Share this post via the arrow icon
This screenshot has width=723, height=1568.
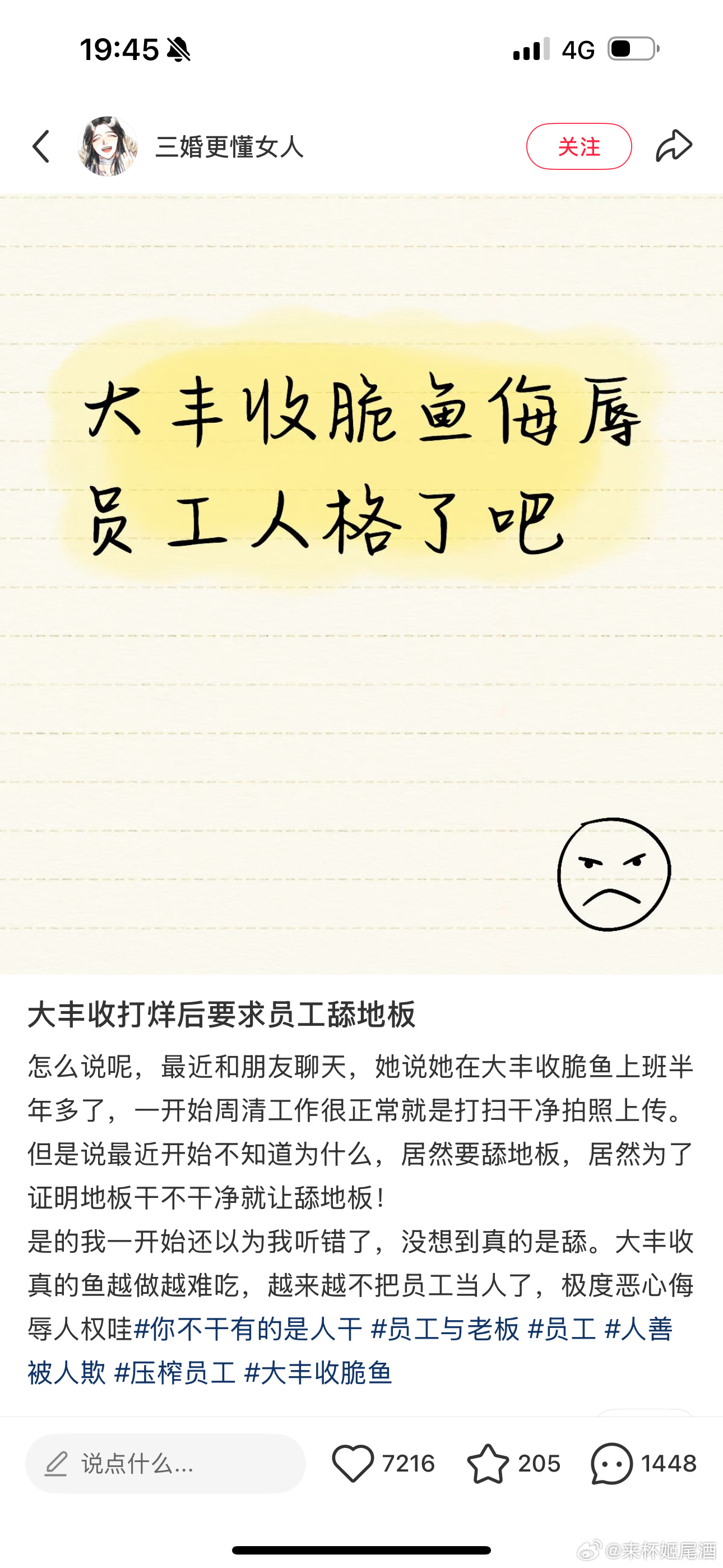(674, 147)
